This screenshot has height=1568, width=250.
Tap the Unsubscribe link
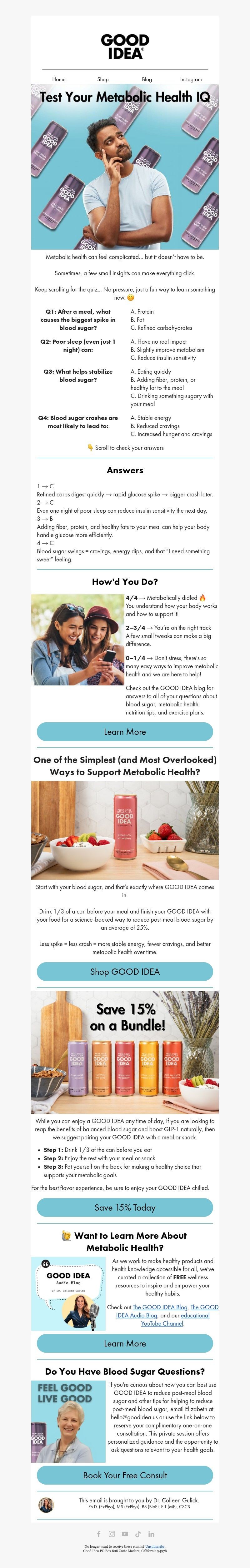coord(154,1546)
